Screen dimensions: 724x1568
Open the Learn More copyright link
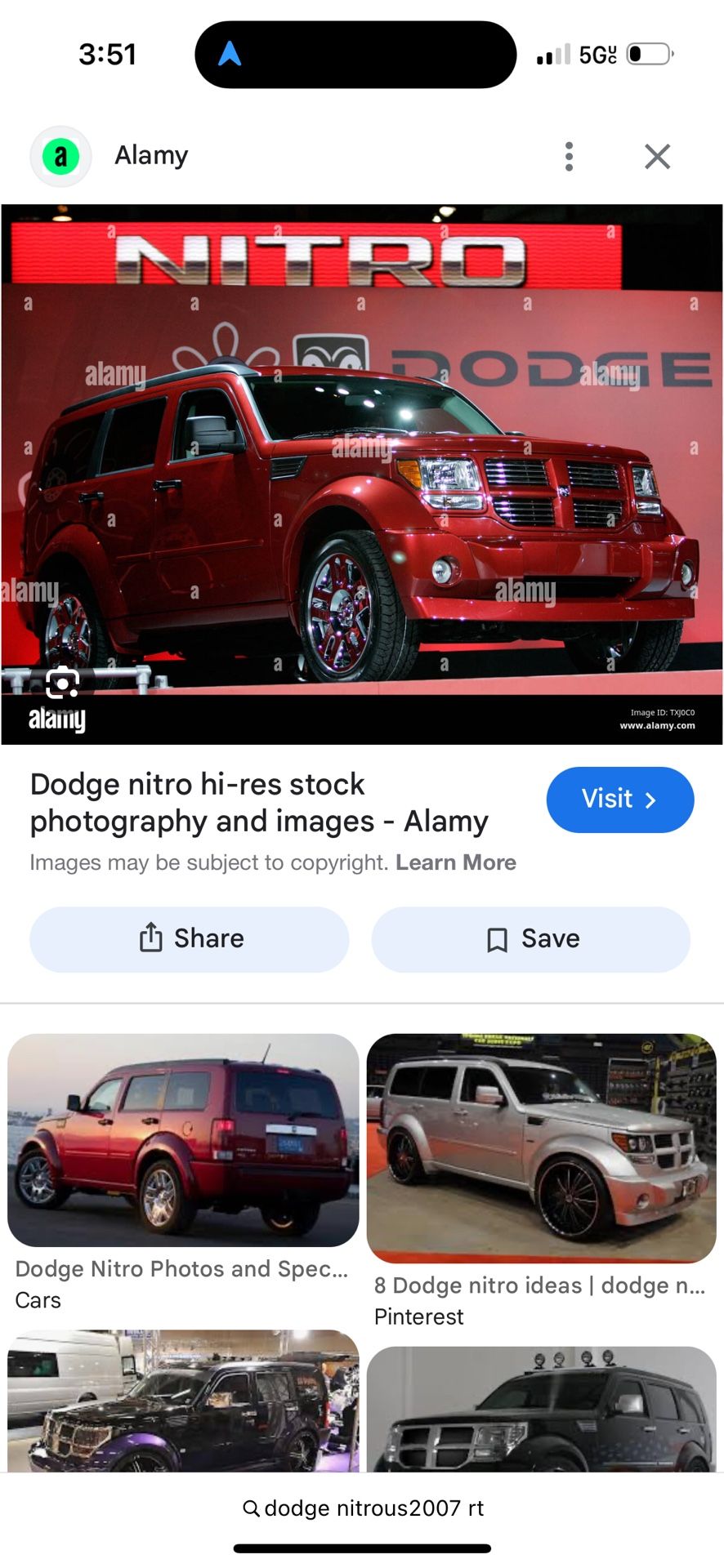point(455,862)
